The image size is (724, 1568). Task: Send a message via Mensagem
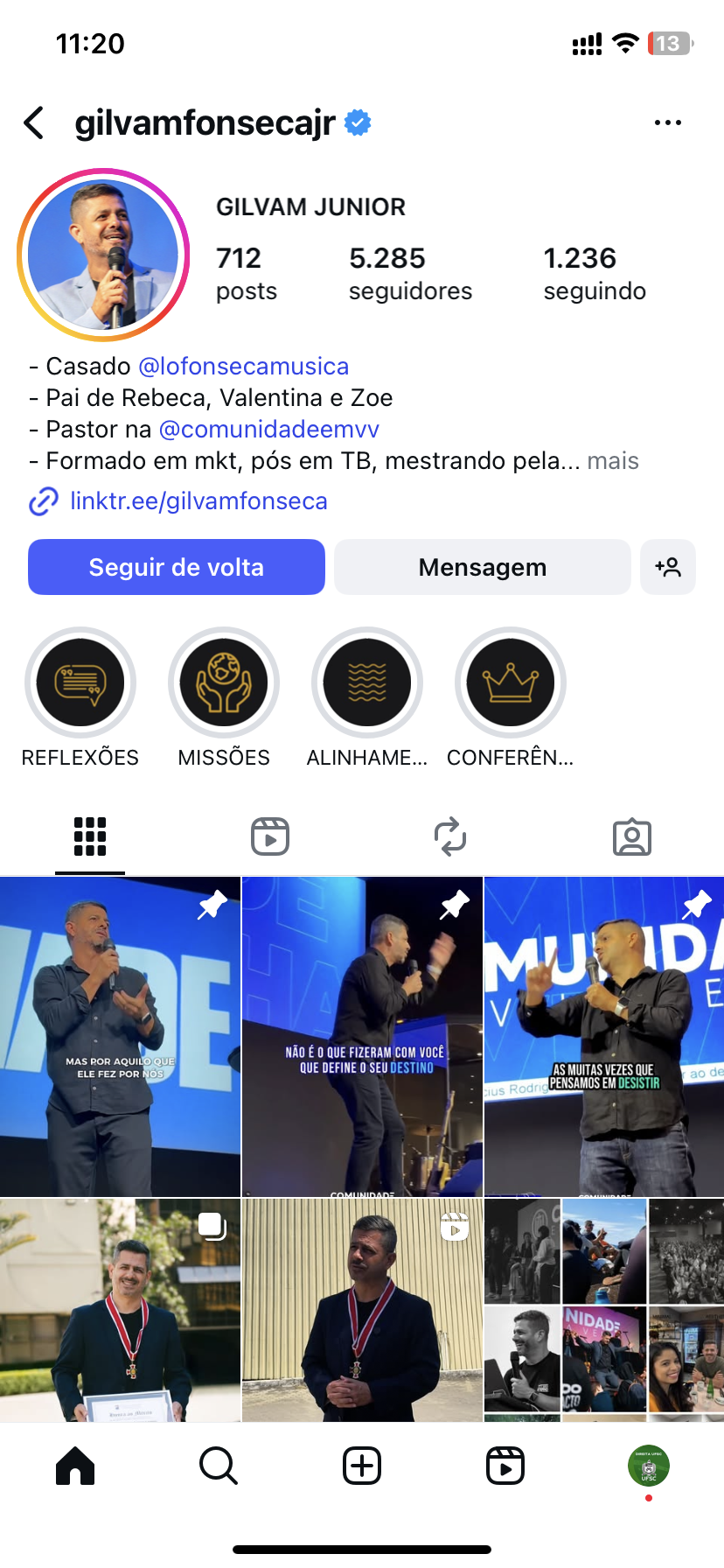482,567
